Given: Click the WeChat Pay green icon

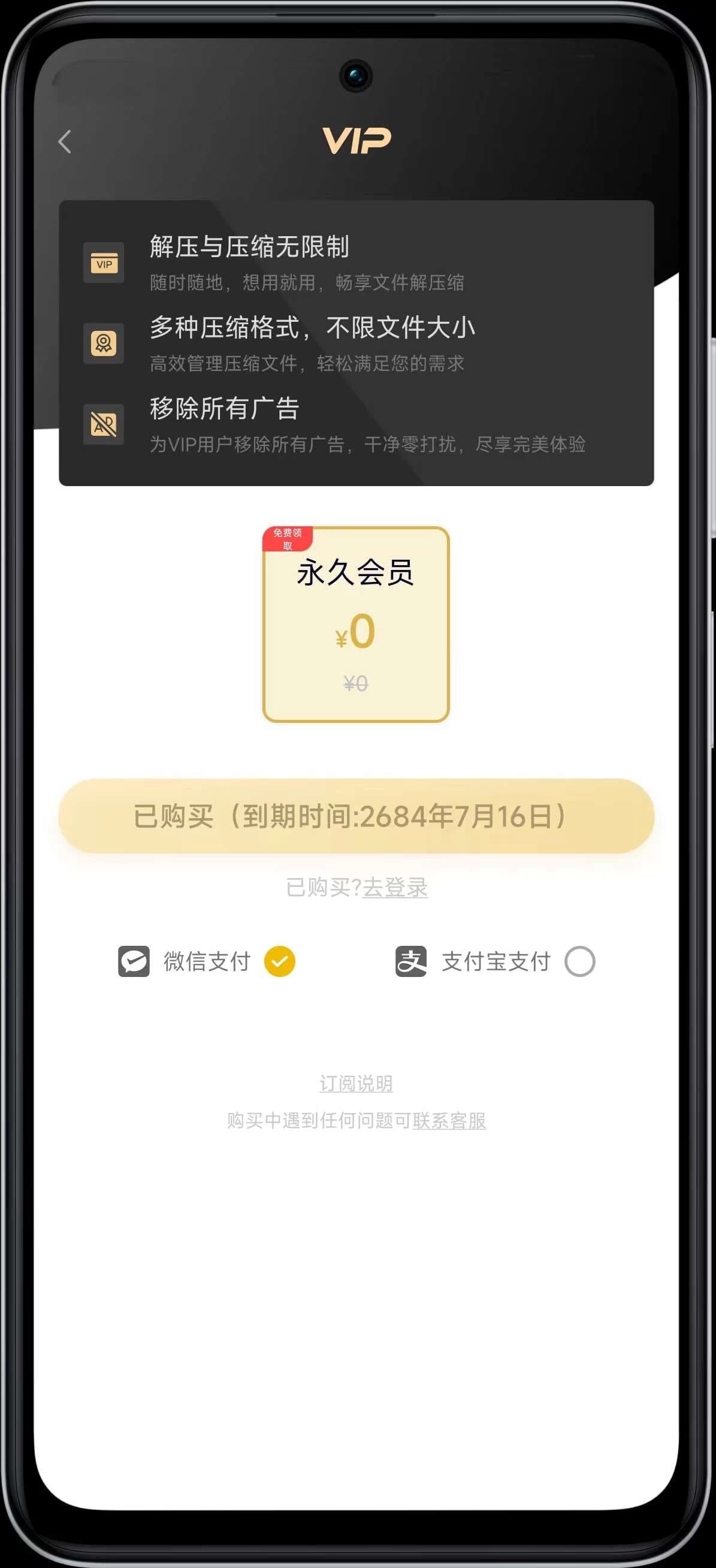Looking at the screenshot, I should click(x=134, y=961).
